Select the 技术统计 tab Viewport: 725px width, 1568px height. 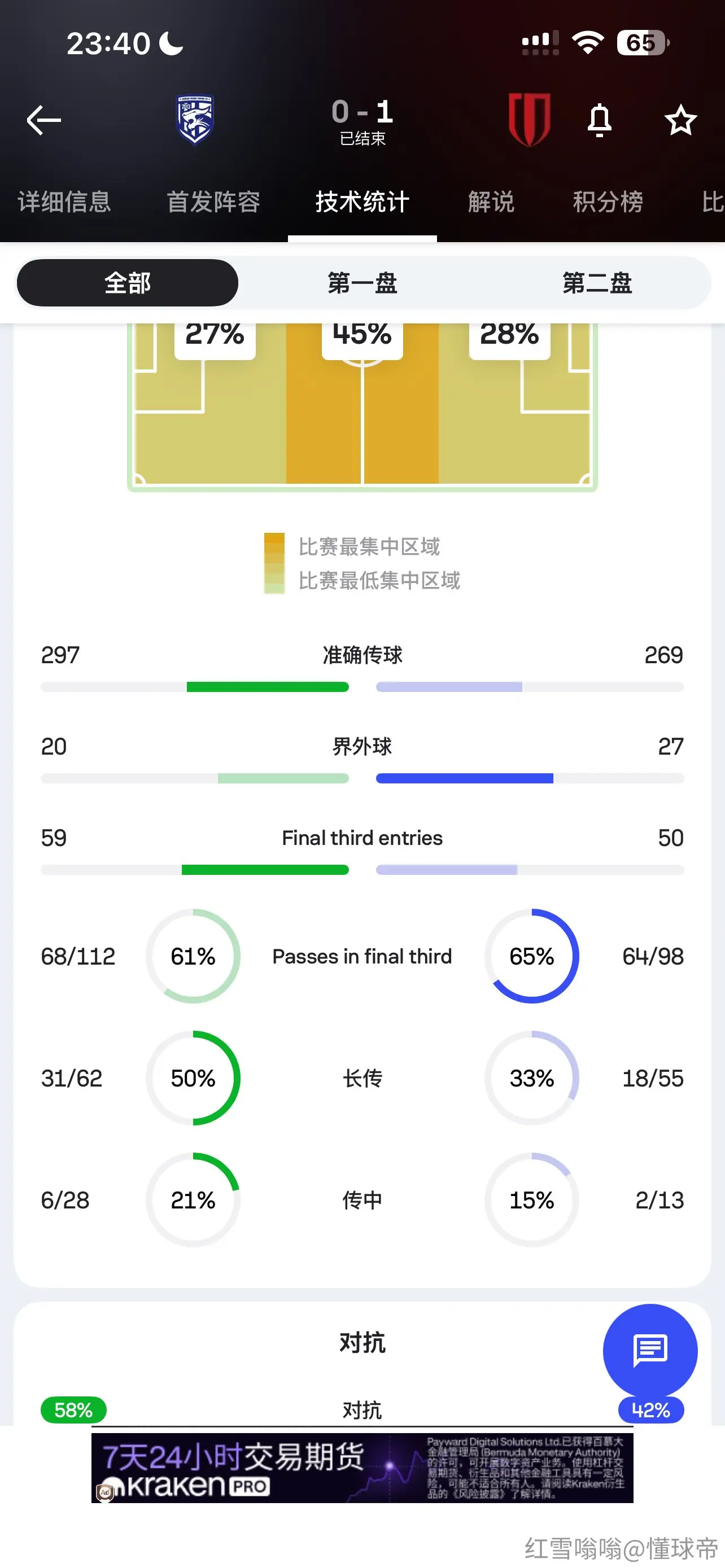pyautogui.click(x=362, y=202)
